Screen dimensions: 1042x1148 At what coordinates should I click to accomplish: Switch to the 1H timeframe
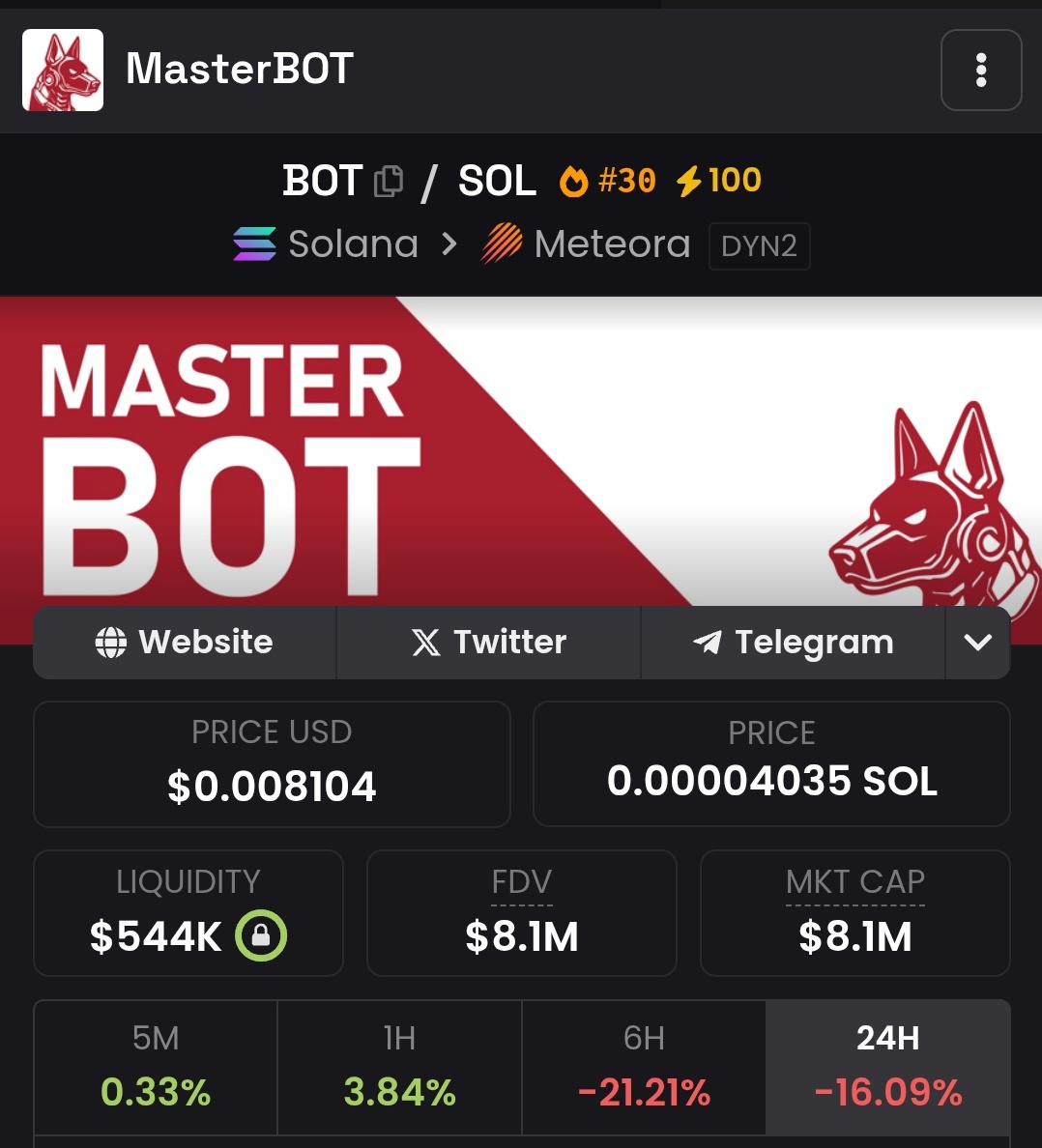[399, 1067]
